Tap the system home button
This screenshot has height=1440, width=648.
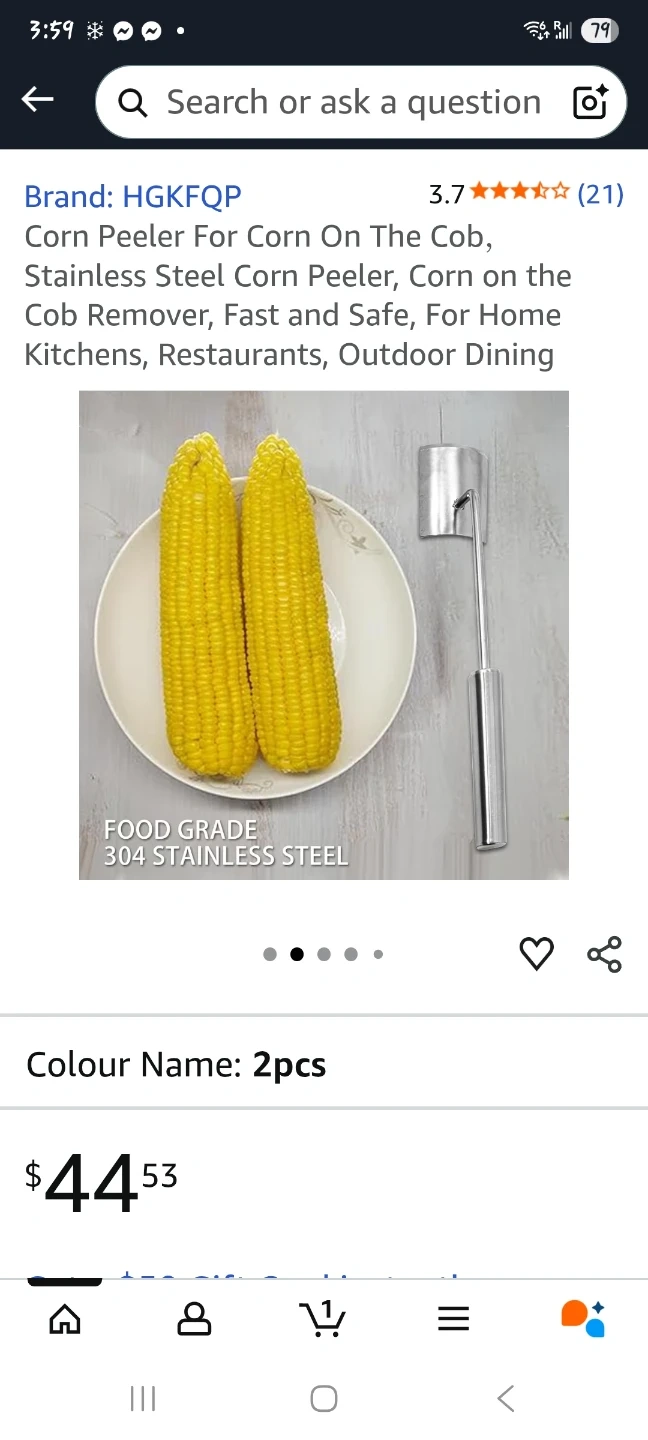324,1398
